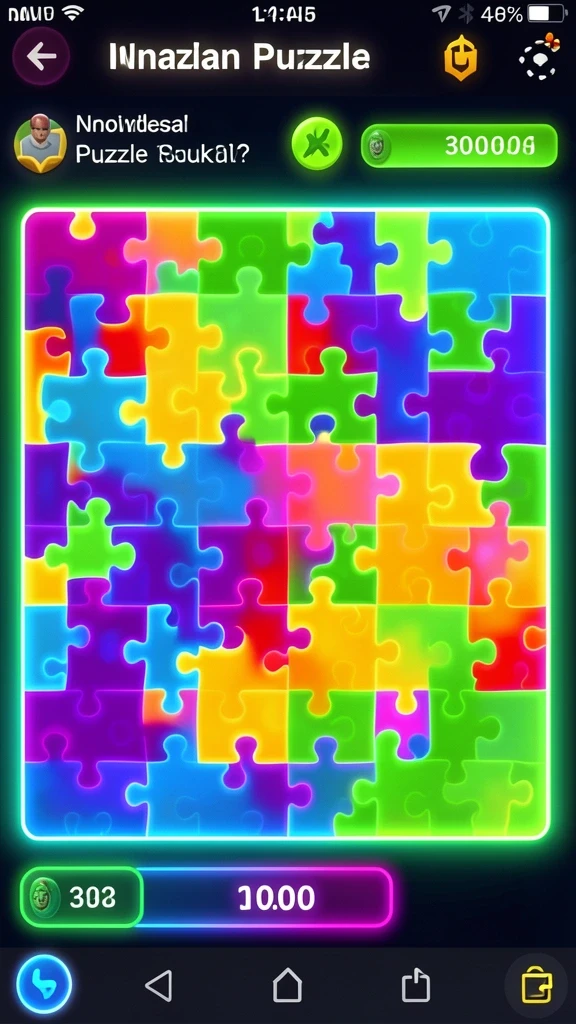Go back with the top-left arrow

(x=41, y=57)
